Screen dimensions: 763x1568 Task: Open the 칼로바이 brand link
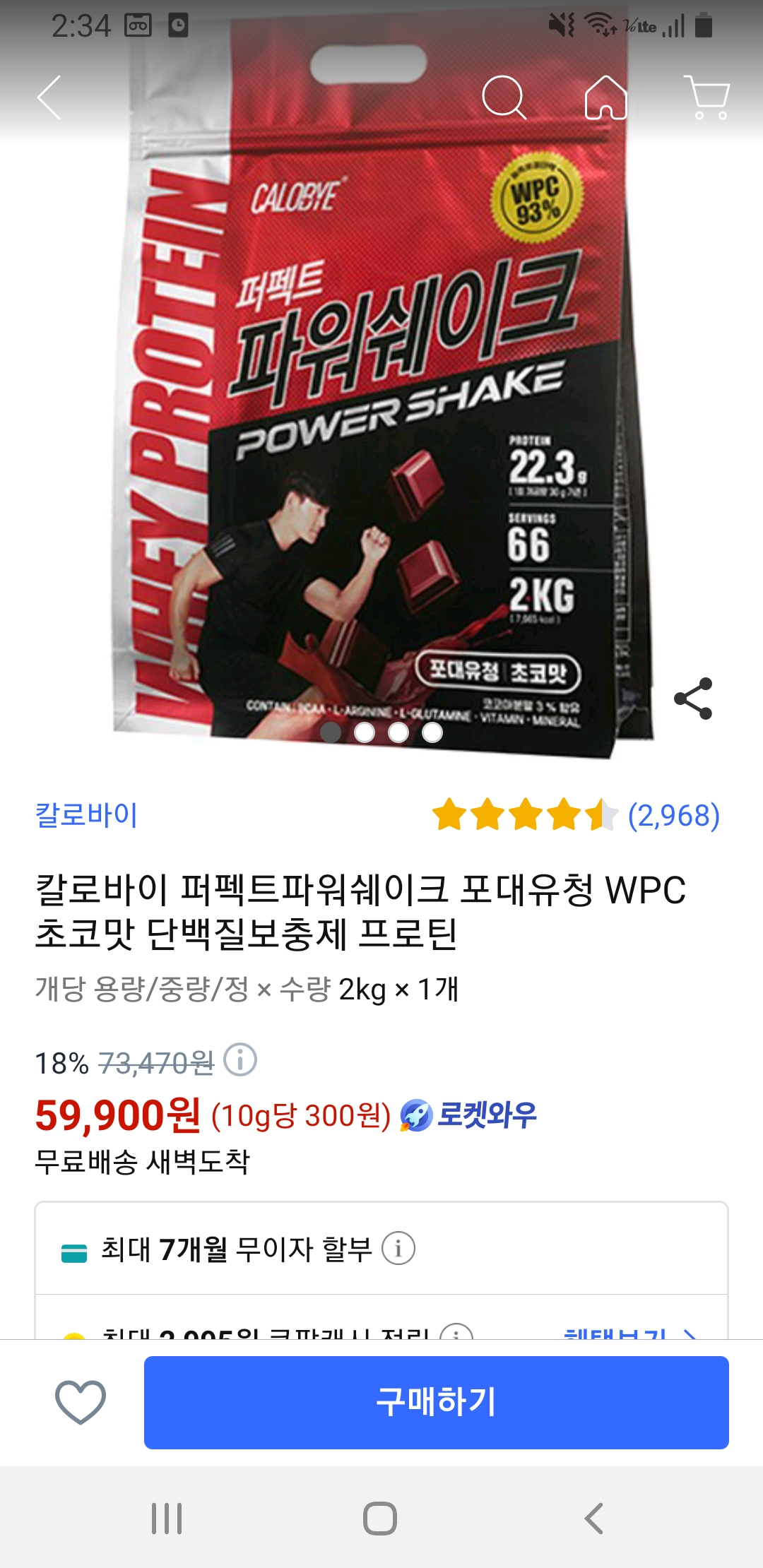pyautogui.click(x=86, y=814)
